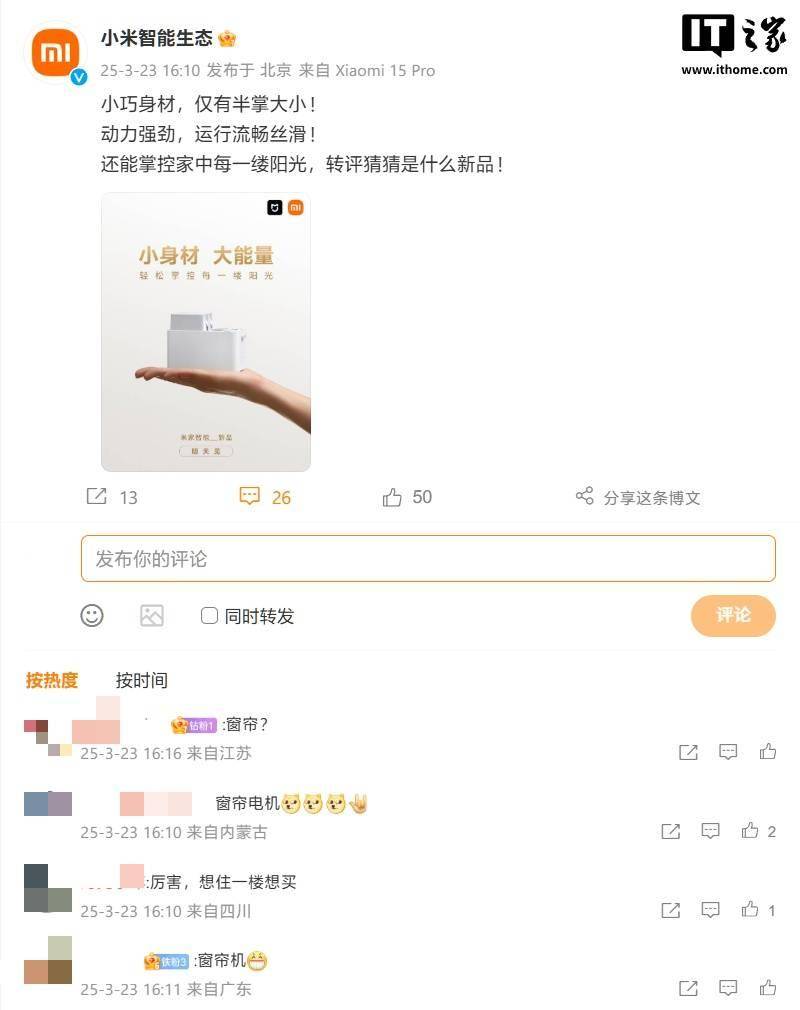Switch to the 按热度 sorting tab
This screenshot has width=800, height=1010.
click(x=52, y=680)
